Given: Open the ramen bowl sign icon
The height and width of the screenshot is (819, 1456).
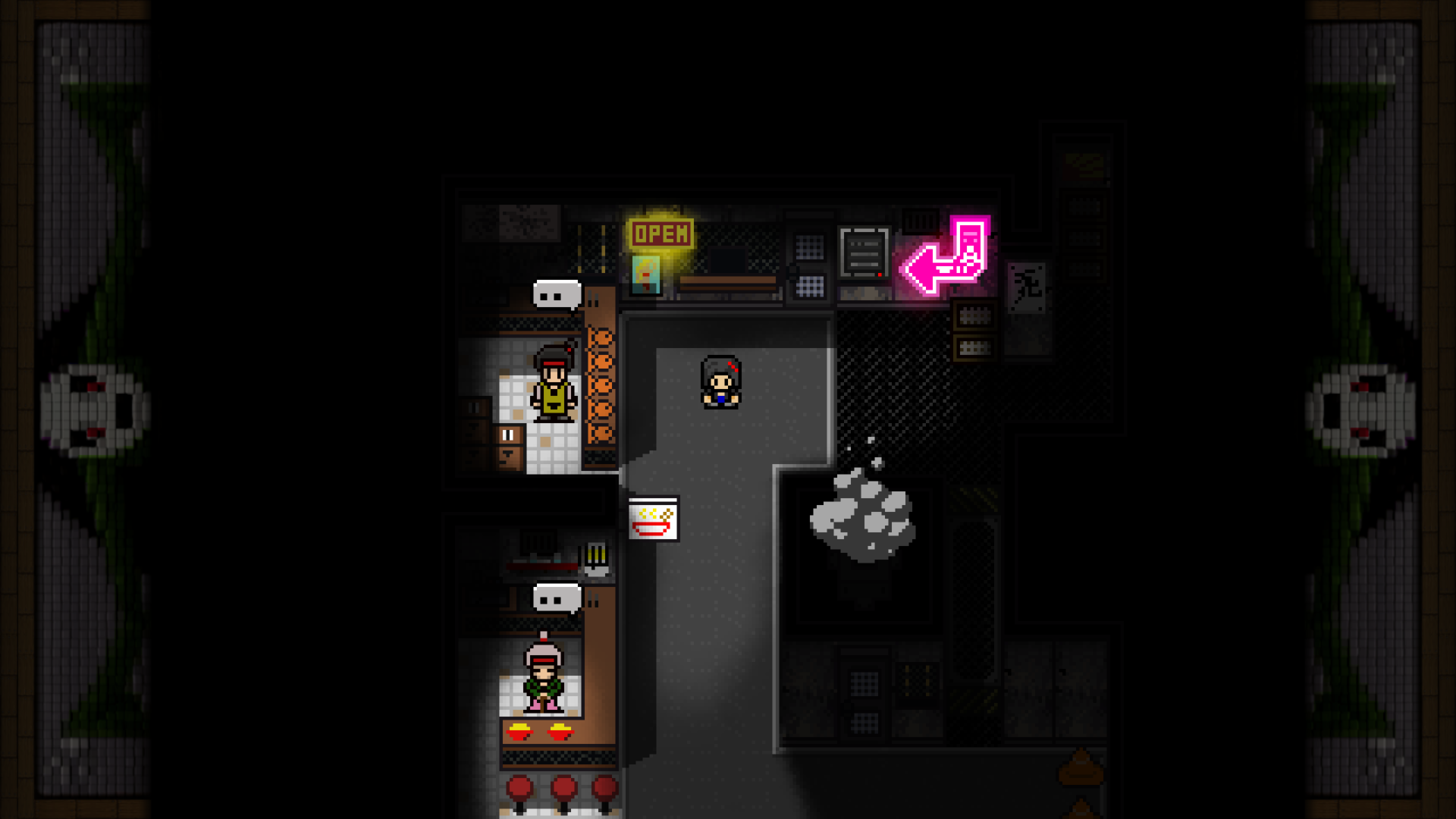Looking at the screenshot, I should click(653, 519).
